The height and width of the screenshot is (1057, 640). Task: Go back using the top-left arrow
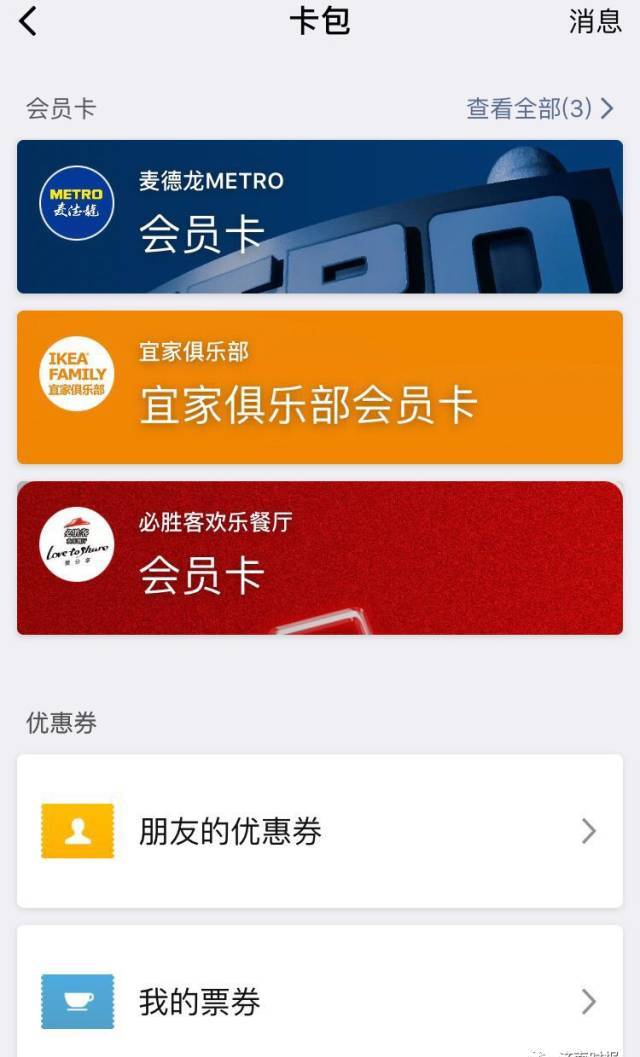[x=28, y=21]
